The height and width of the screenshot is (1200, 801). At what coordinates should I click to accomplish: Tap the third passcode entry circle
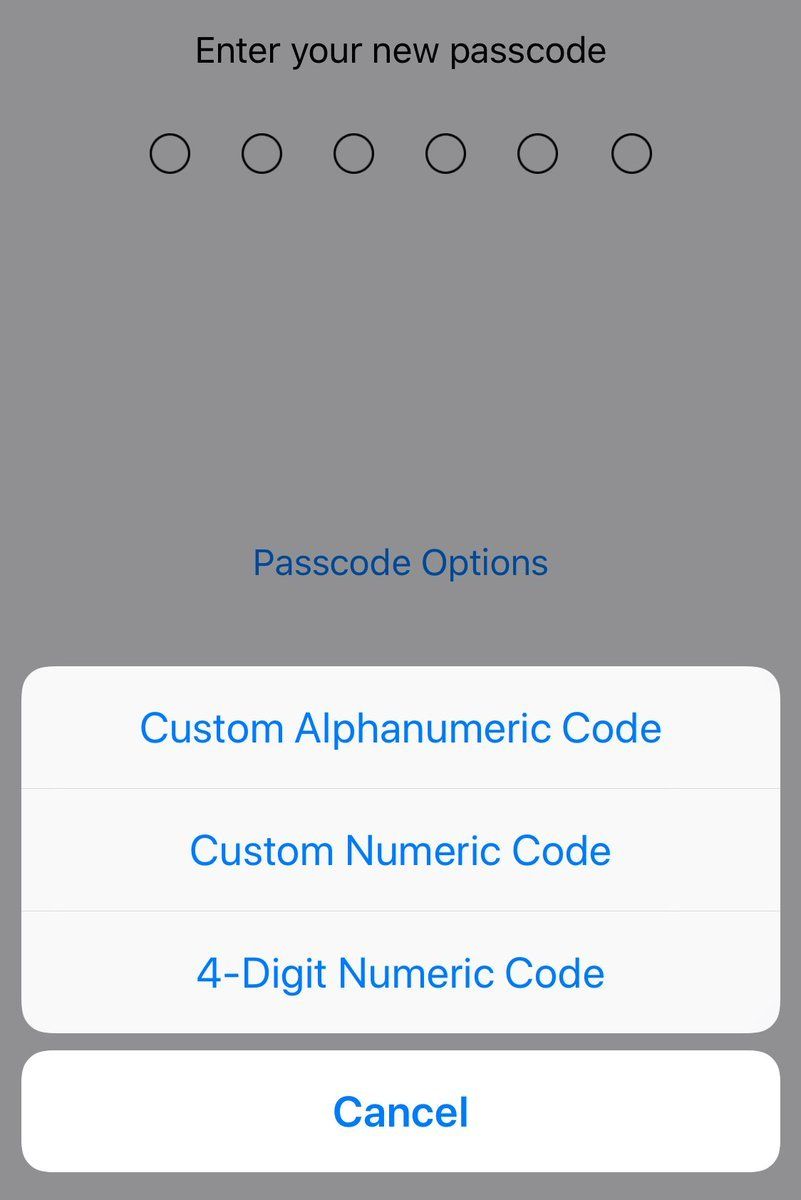coord(353,153)
